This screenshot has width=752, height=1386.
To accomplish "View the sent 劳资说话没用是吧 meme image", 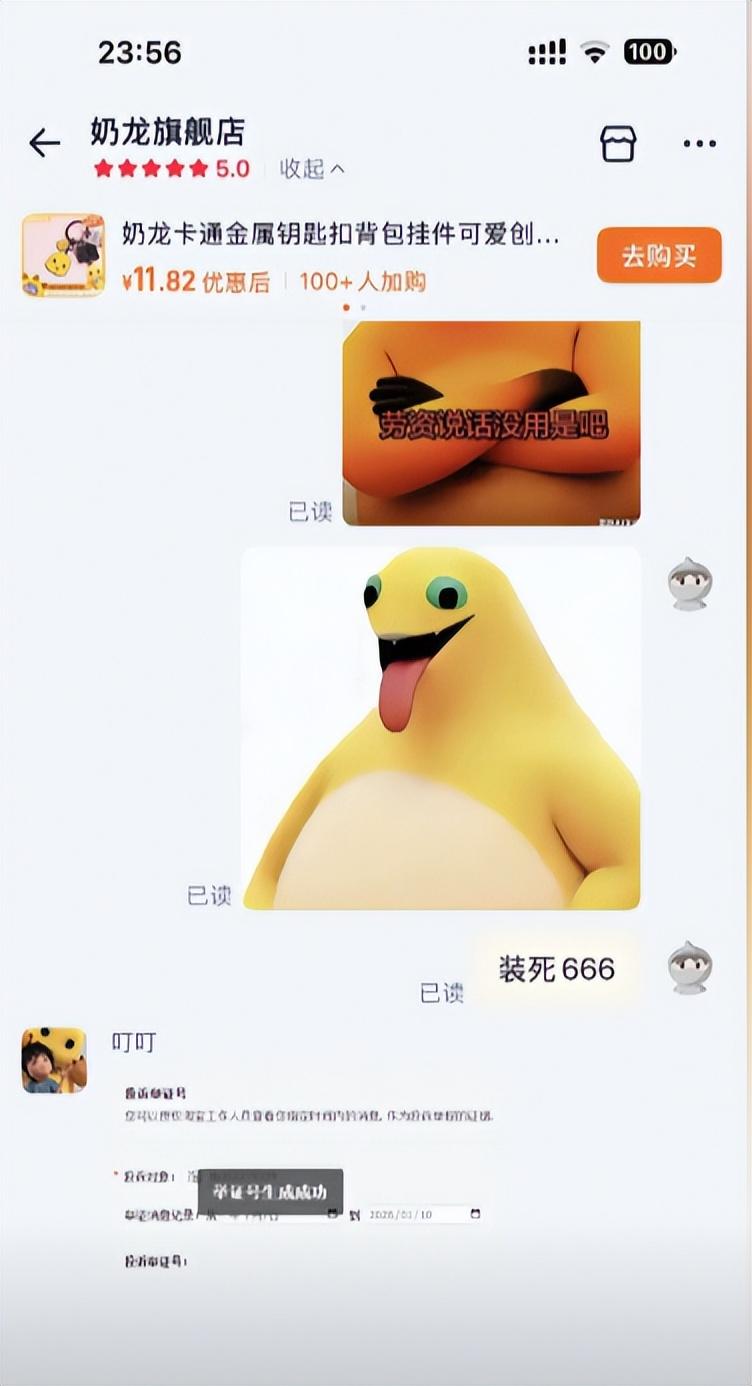I will (491, 422).
